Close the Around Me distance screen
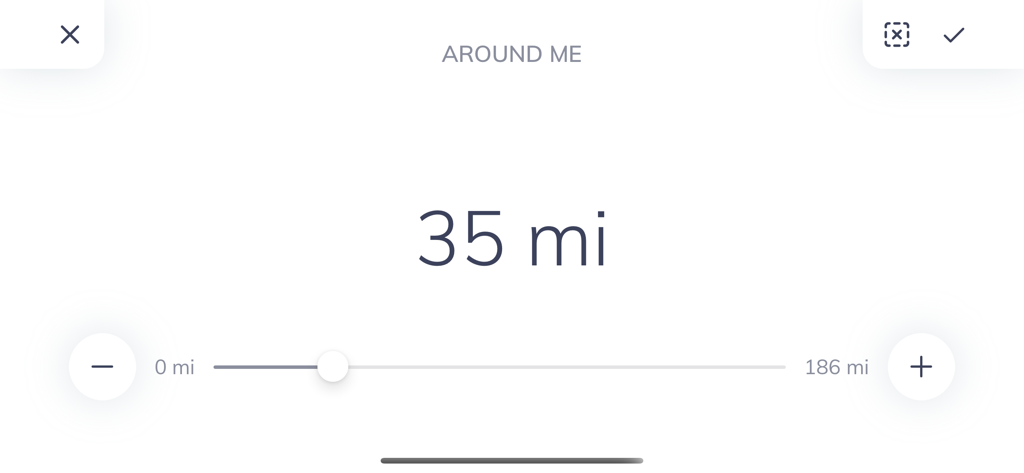Screen dimensions: 1024x473 (x=69, y=35)
